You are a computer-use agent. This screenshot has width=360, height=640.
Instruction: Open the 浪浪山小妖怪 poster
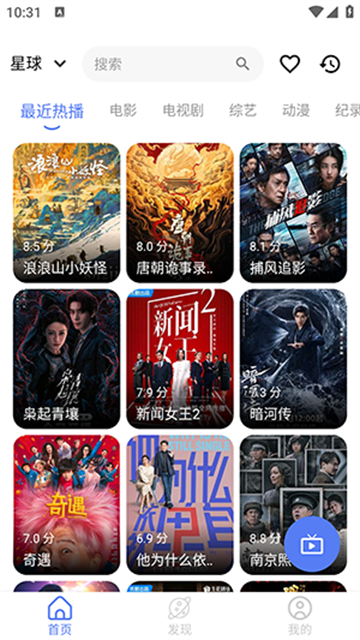[67, 213]
